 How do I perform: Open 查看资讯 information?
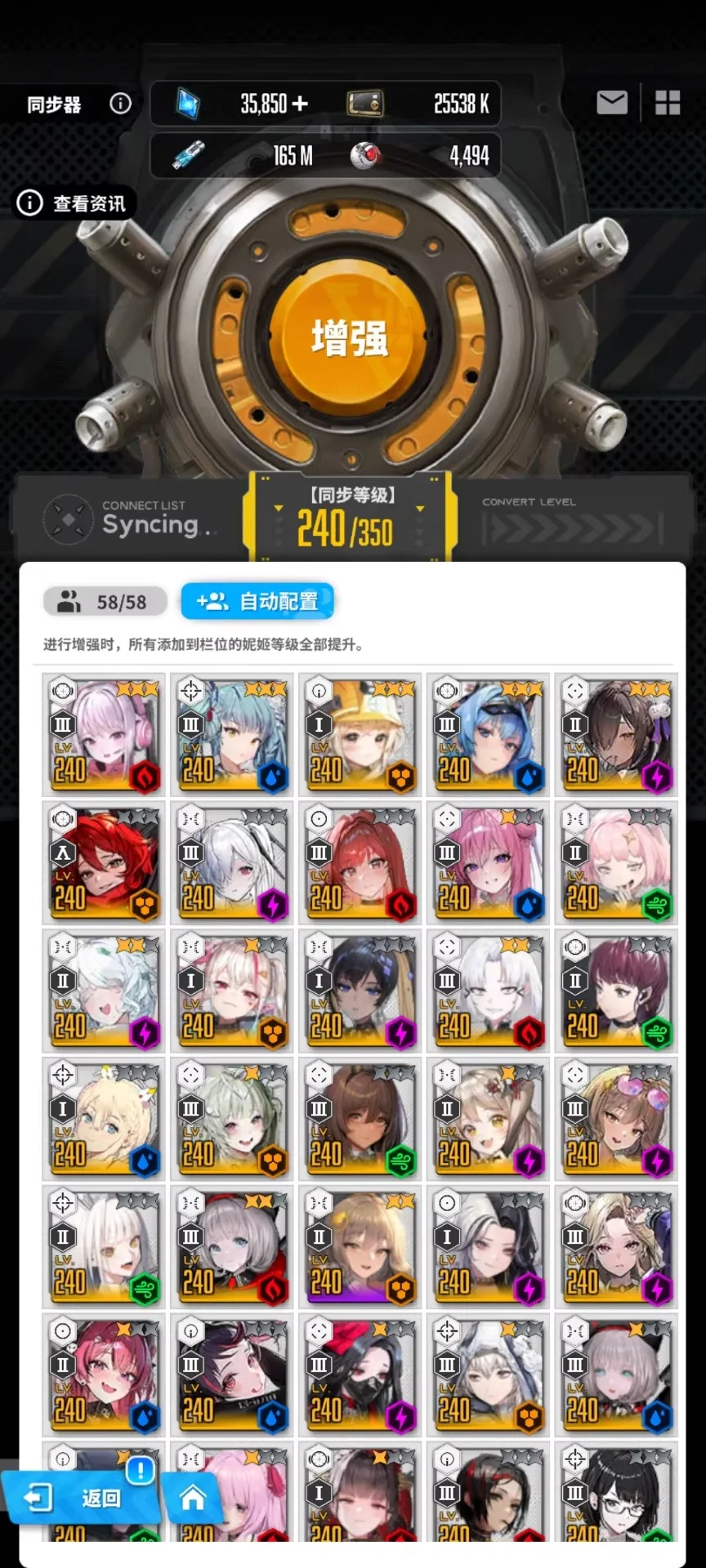pos(75,203)
